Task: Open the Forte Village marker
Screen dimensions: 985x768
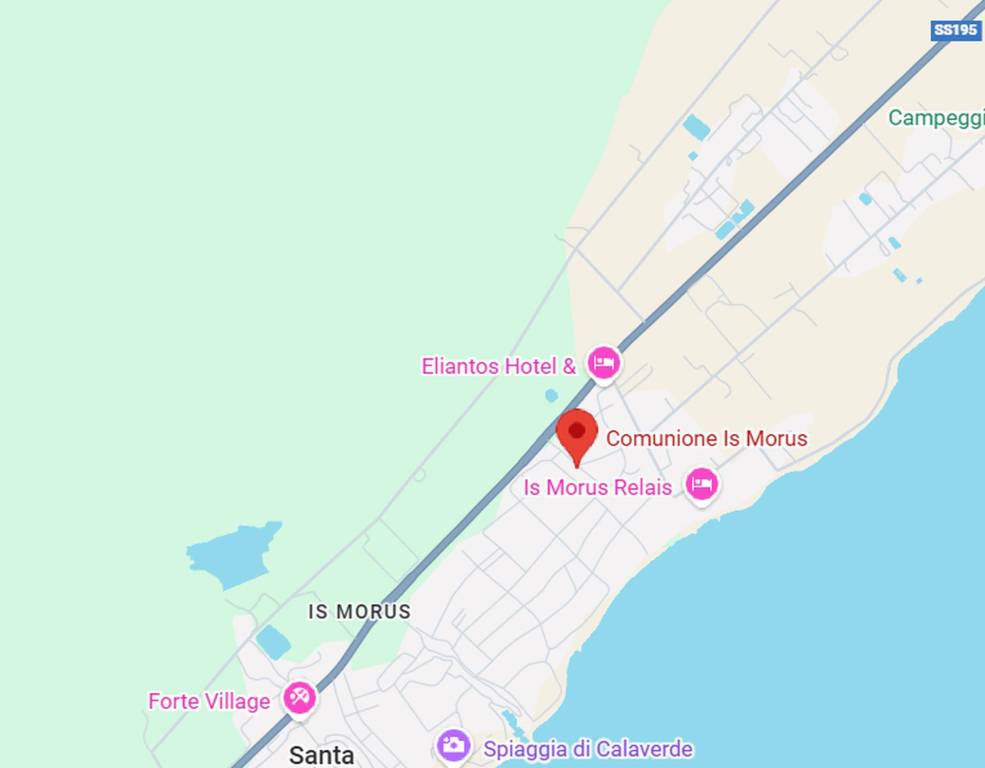Action: click(x=299, y=697)
